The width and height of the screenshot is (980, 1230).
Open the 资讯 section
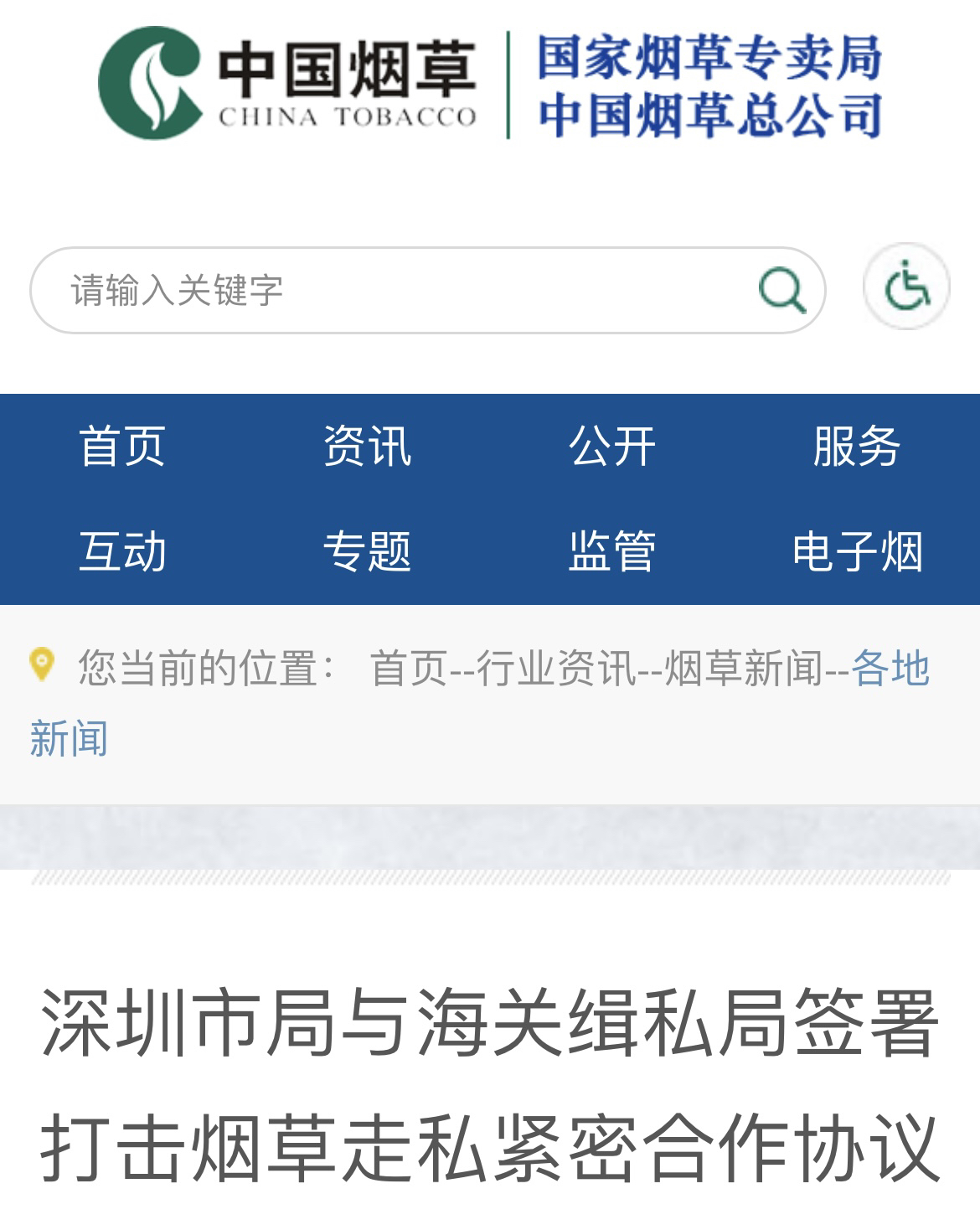tap(367, 446)
